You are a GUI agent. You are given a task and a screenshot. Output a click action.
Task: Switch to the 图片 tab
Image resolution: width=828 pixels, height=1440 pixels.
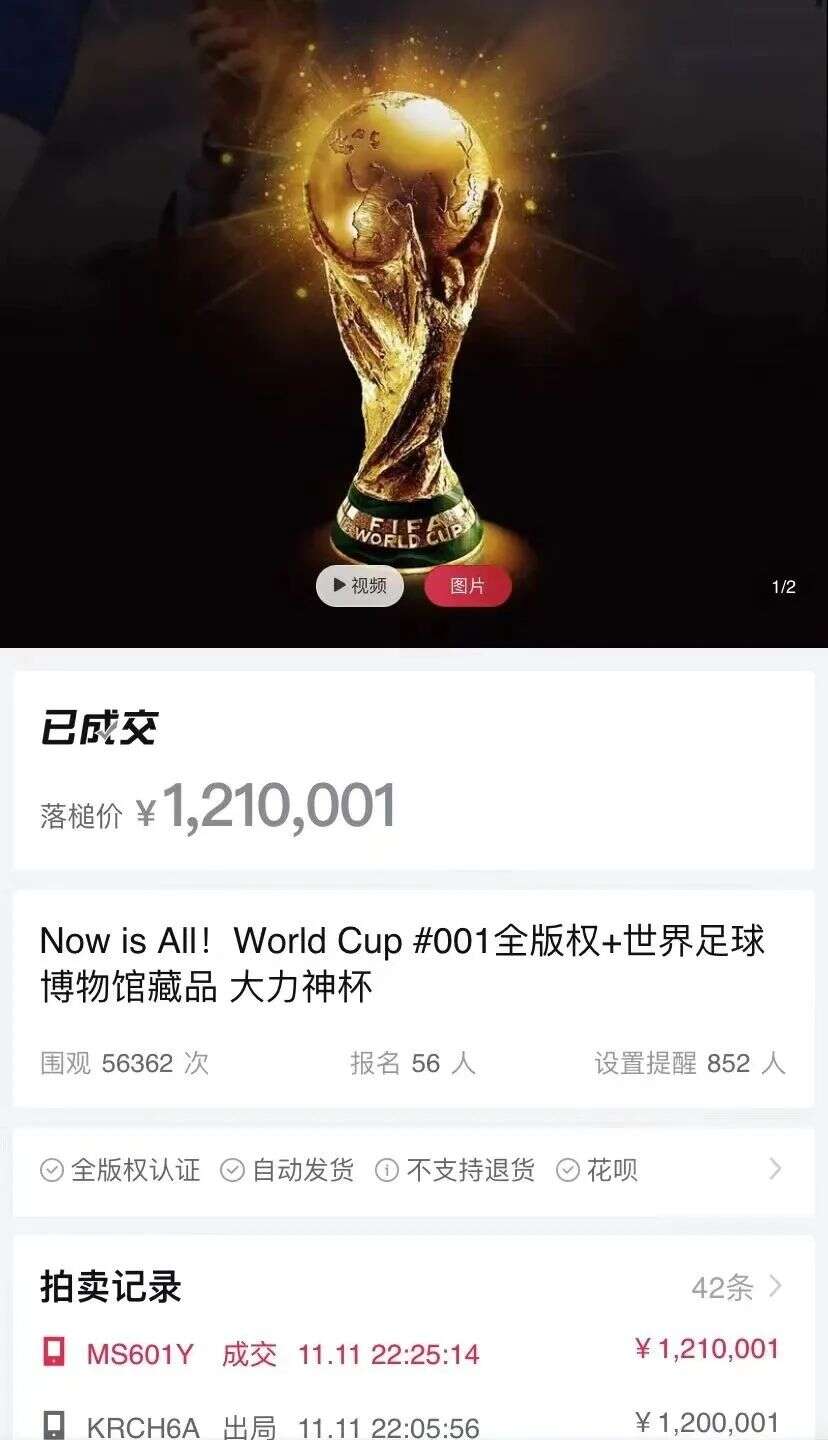point(468,586)
